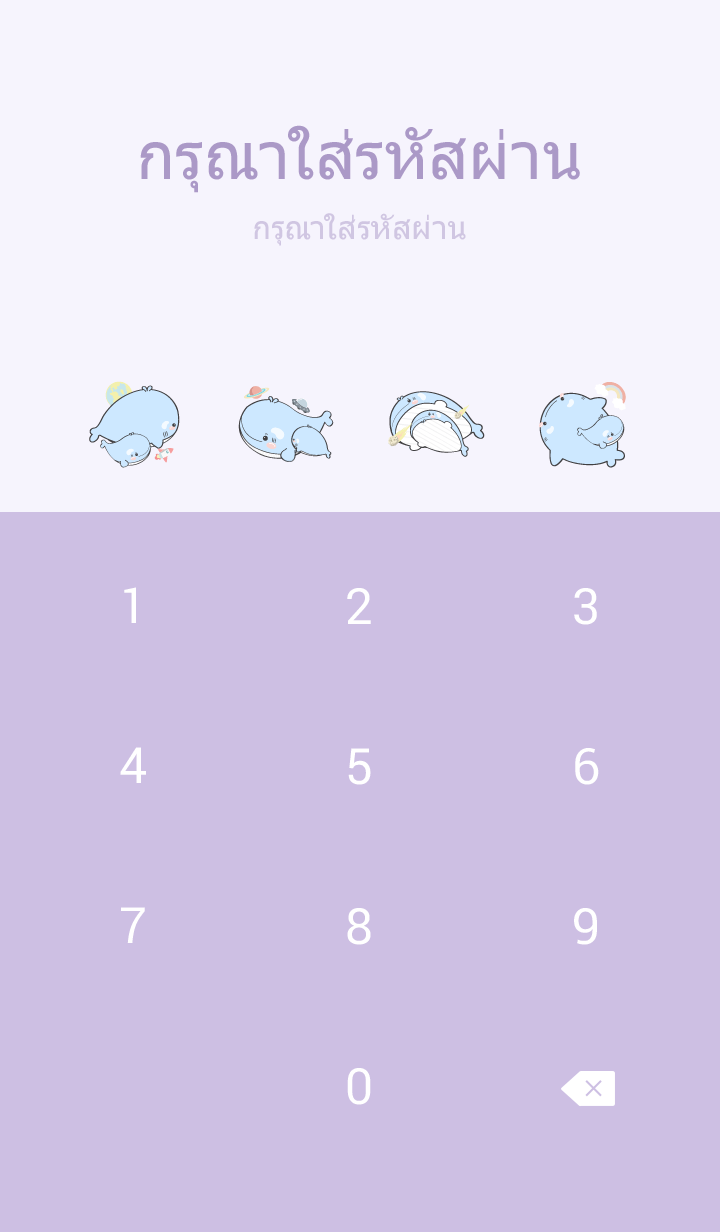Delete the last entered passcode digit
The height and width of the screenshot is (1232, 720).
(588, 1088)
